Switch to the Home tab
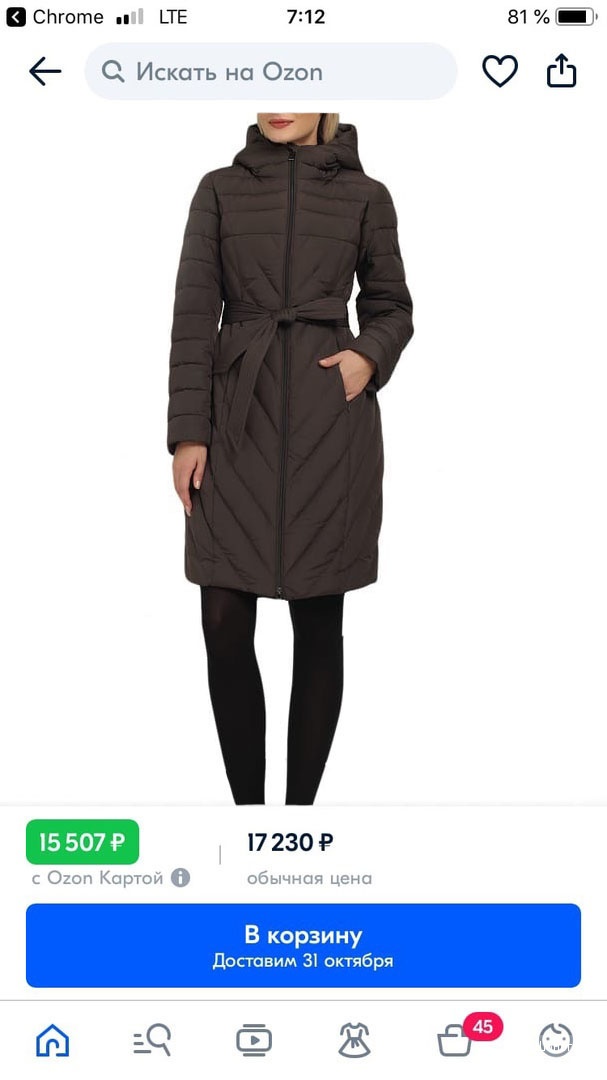 tap(52, 1040)
